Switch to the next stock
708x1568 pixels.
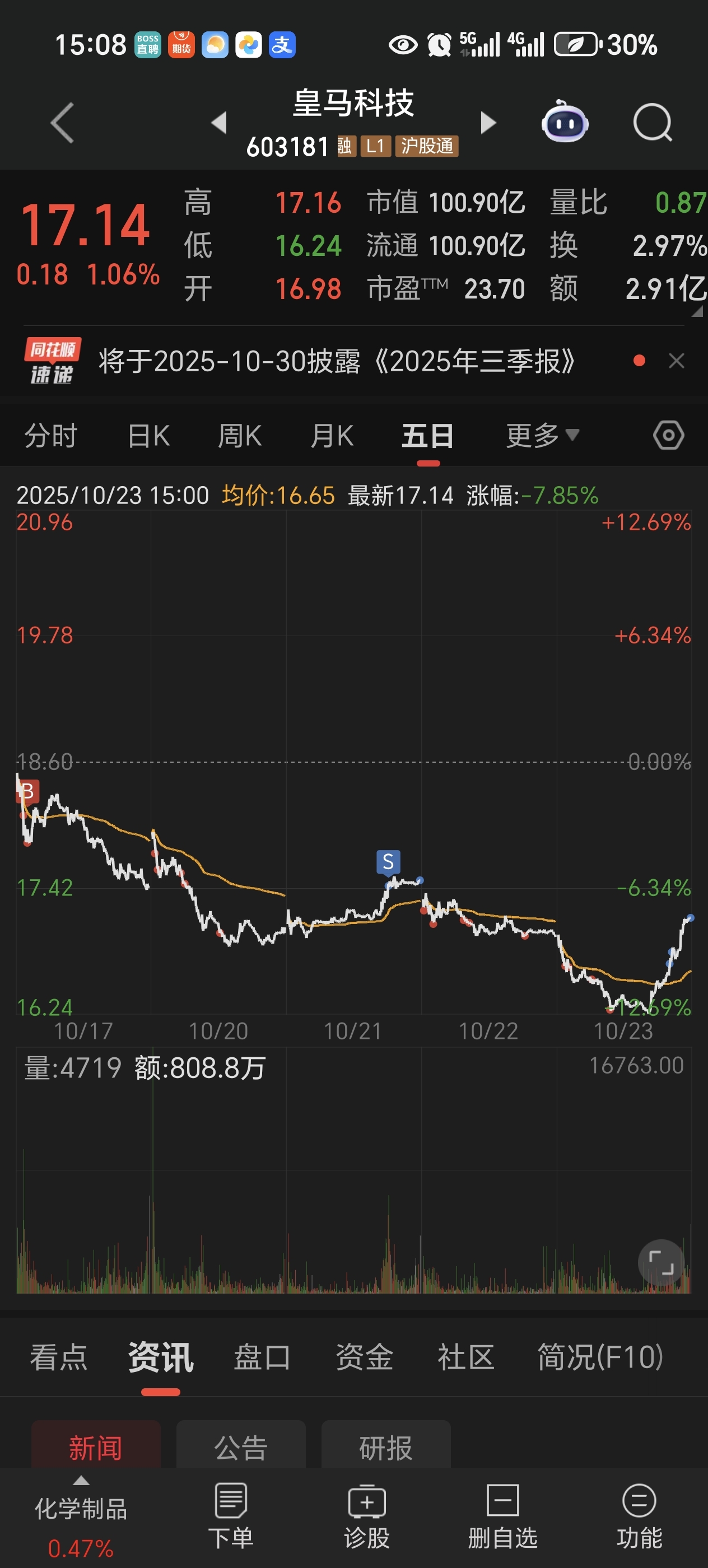488,123
